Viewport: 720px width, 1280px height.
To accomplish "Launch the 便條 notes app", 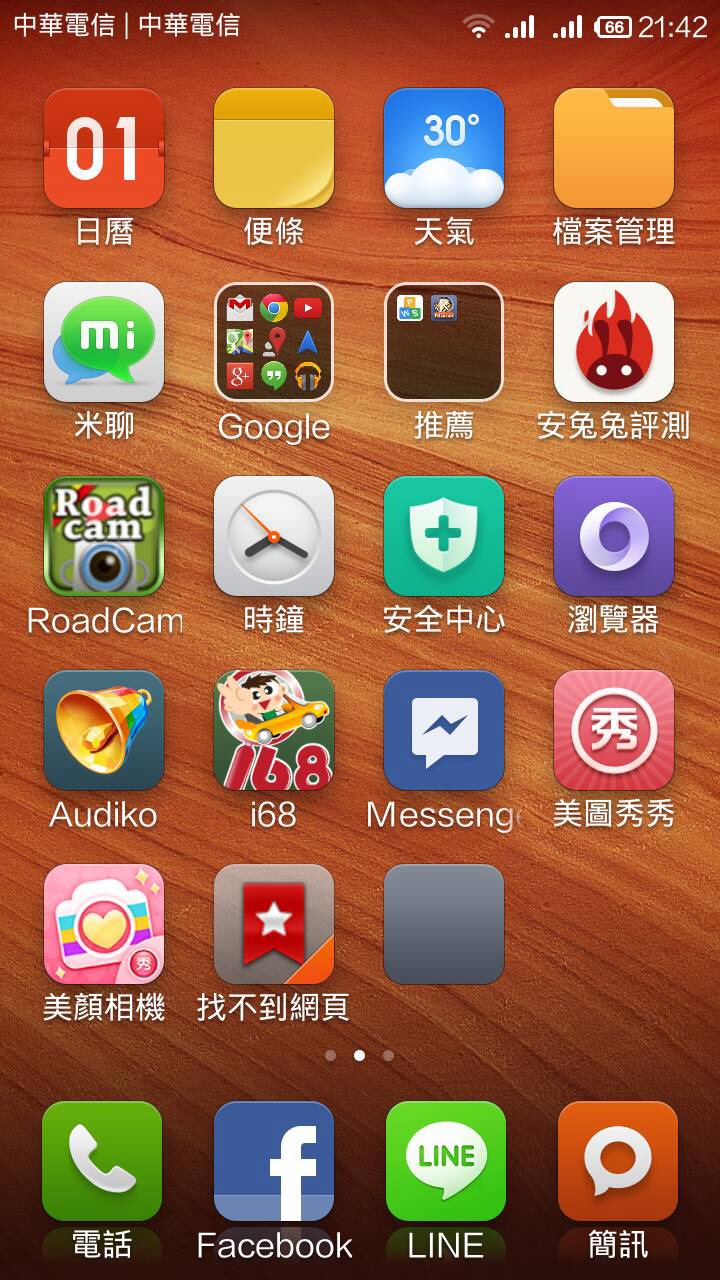I will [274, 148].
